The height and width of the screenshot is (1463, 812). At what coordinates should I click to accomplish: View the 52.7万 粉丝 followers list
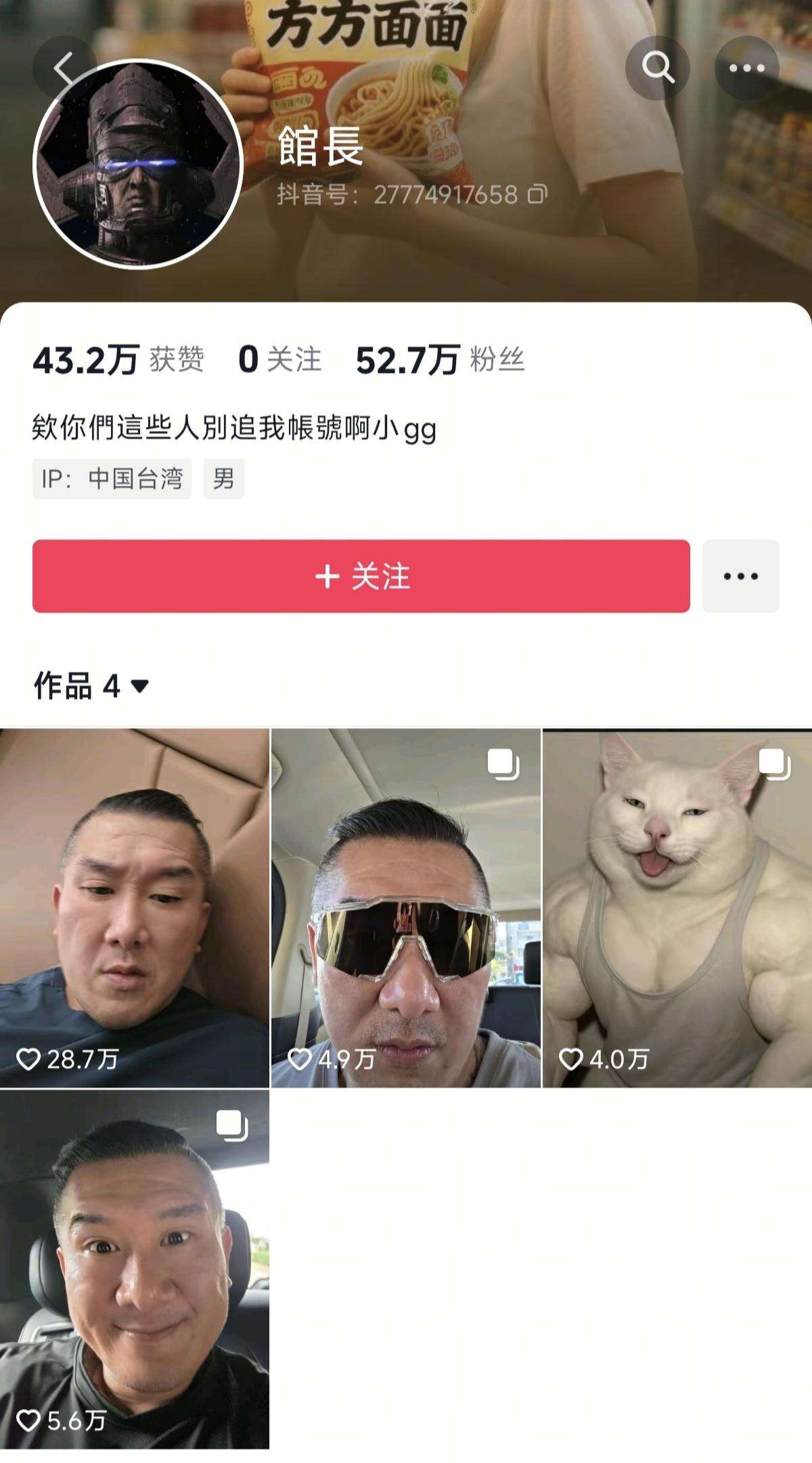click(440, 359)
